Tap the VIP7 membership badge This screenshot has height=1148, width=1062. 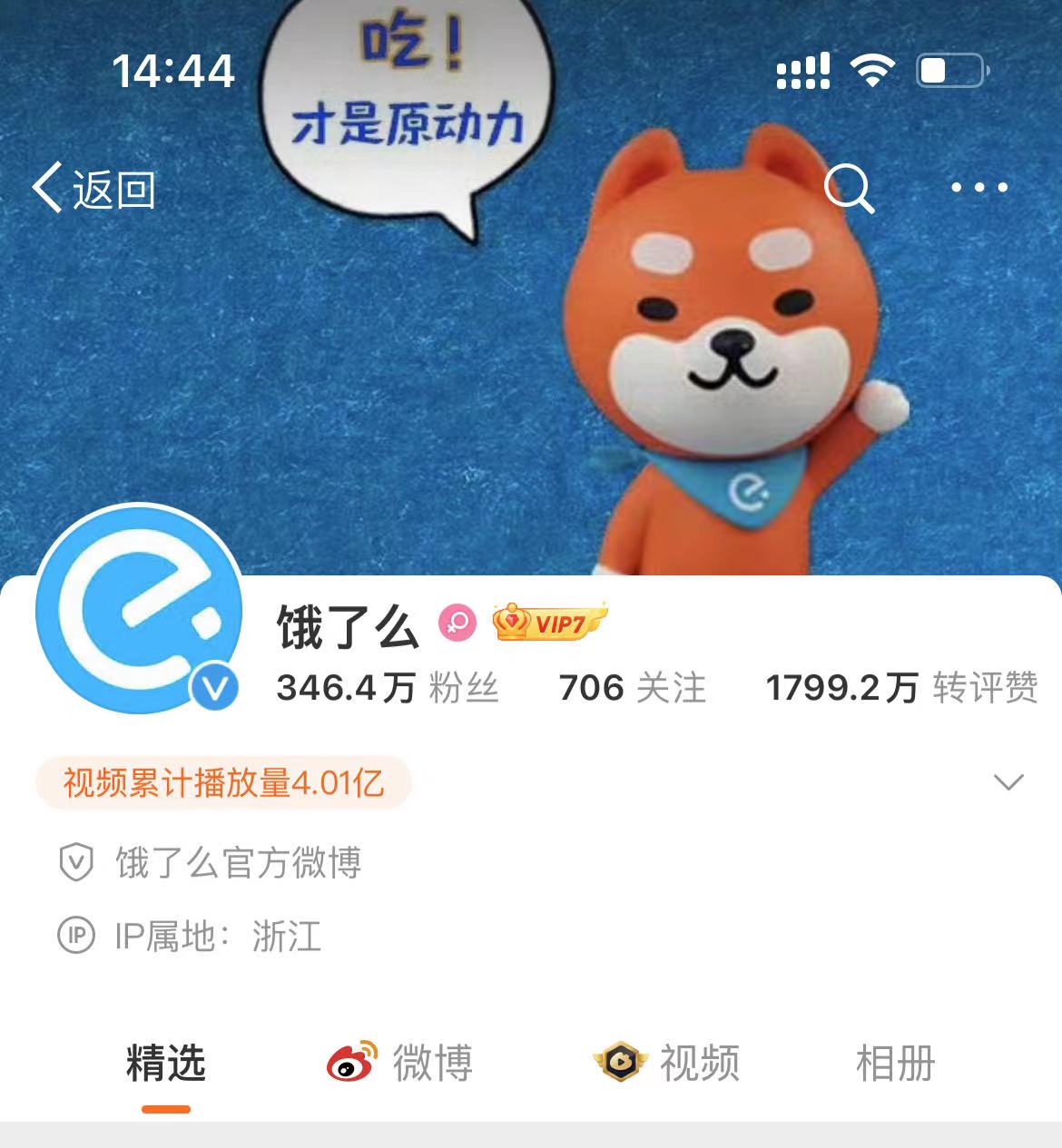(x=550, y=623)
